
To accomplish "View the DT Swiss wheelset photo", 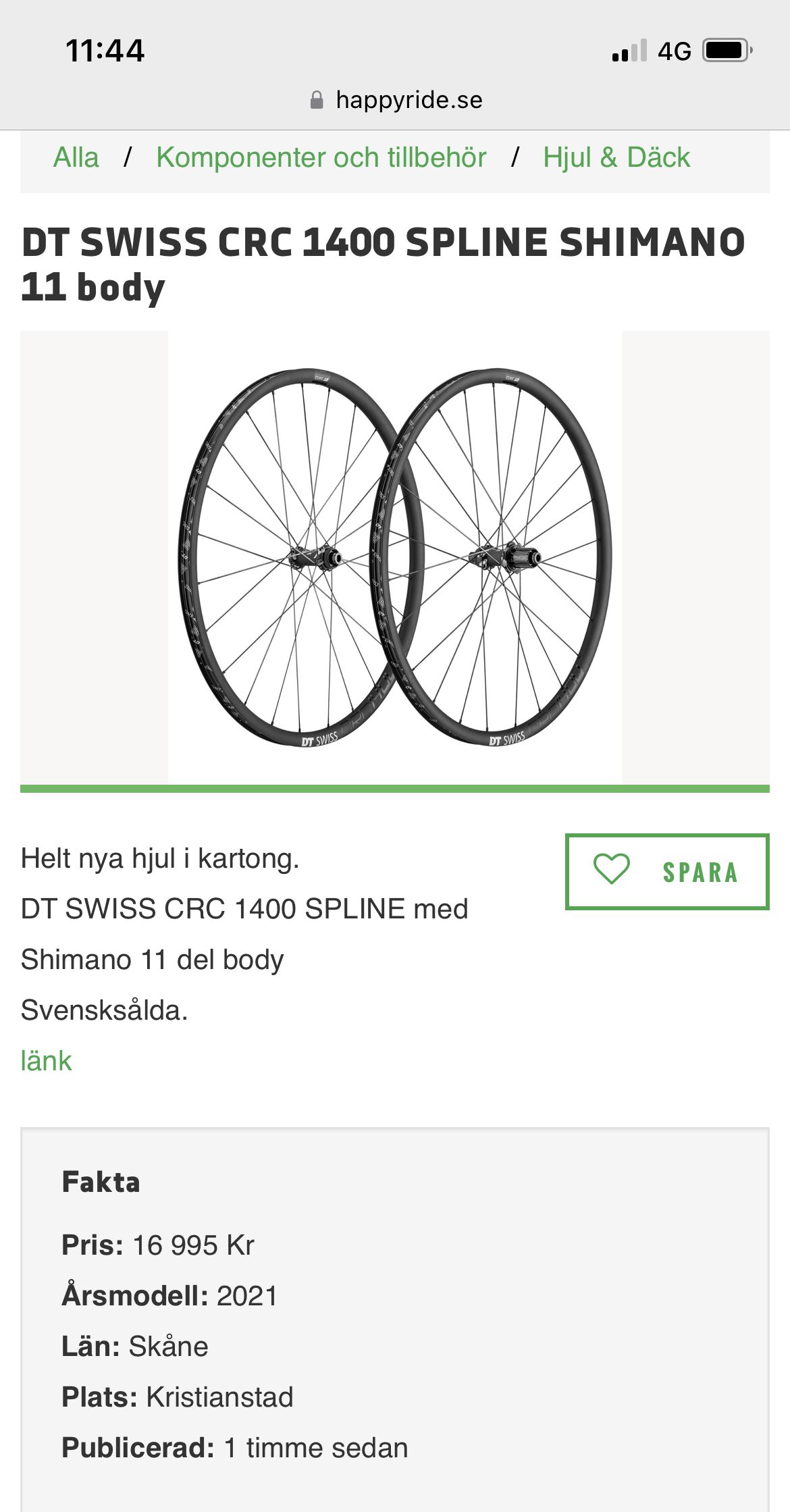I will click(x=395, y=557).
